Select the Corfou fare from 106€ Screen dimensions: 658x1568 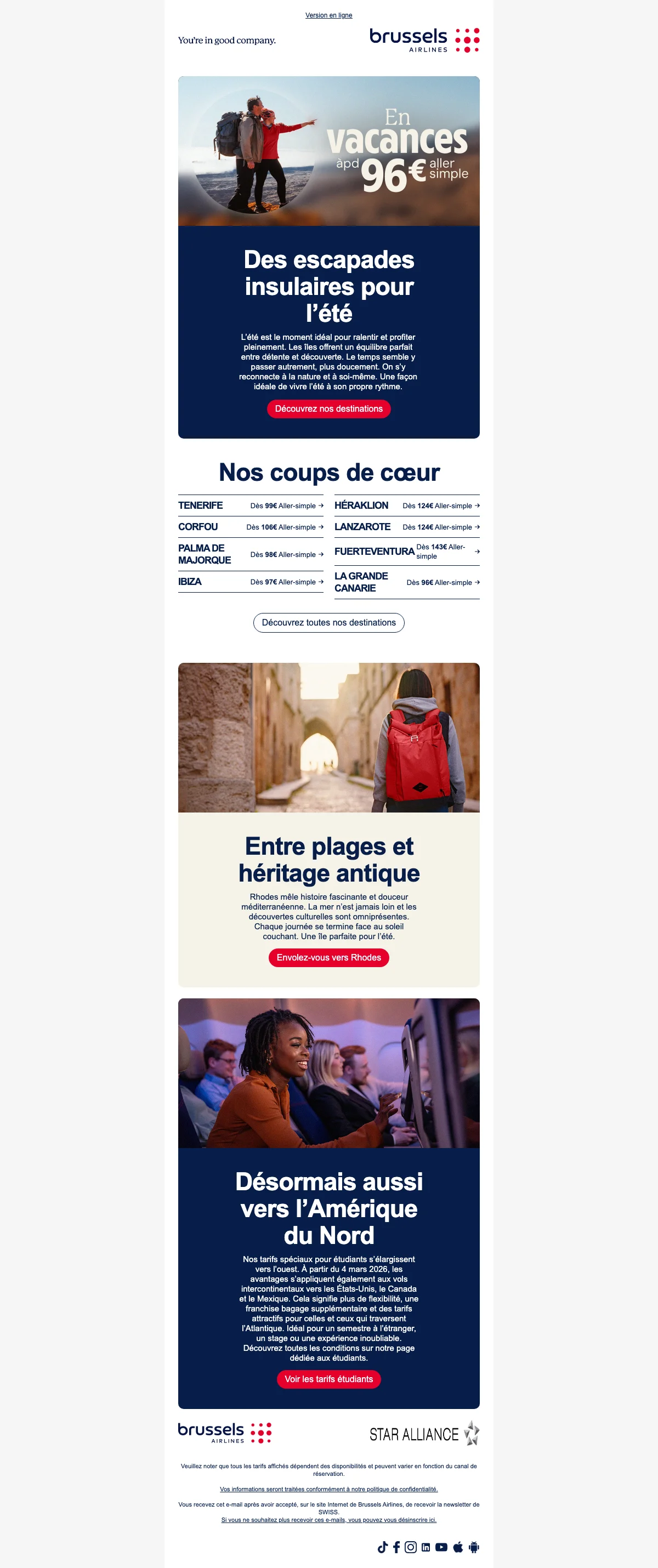point(251,527)
